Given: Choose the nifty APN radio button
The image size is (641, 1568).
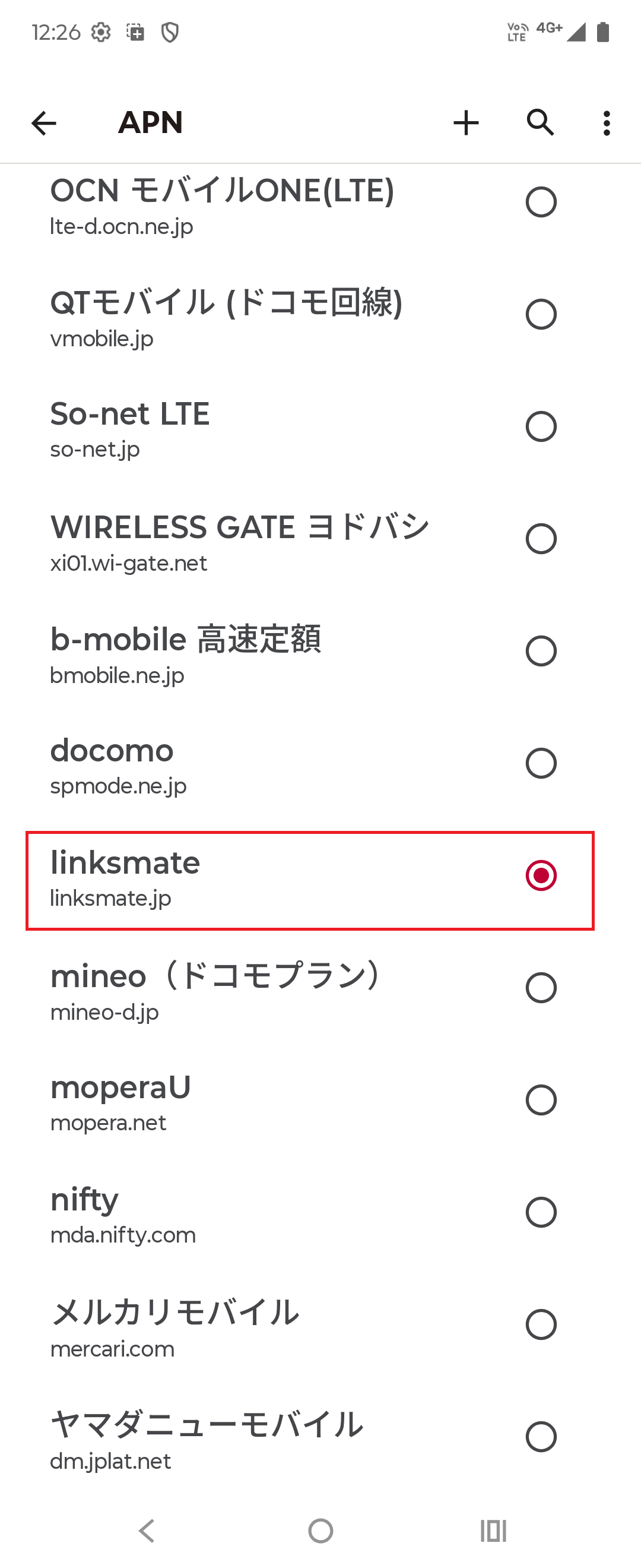Looking at the screenshot, I should (x=541, y=1212).
